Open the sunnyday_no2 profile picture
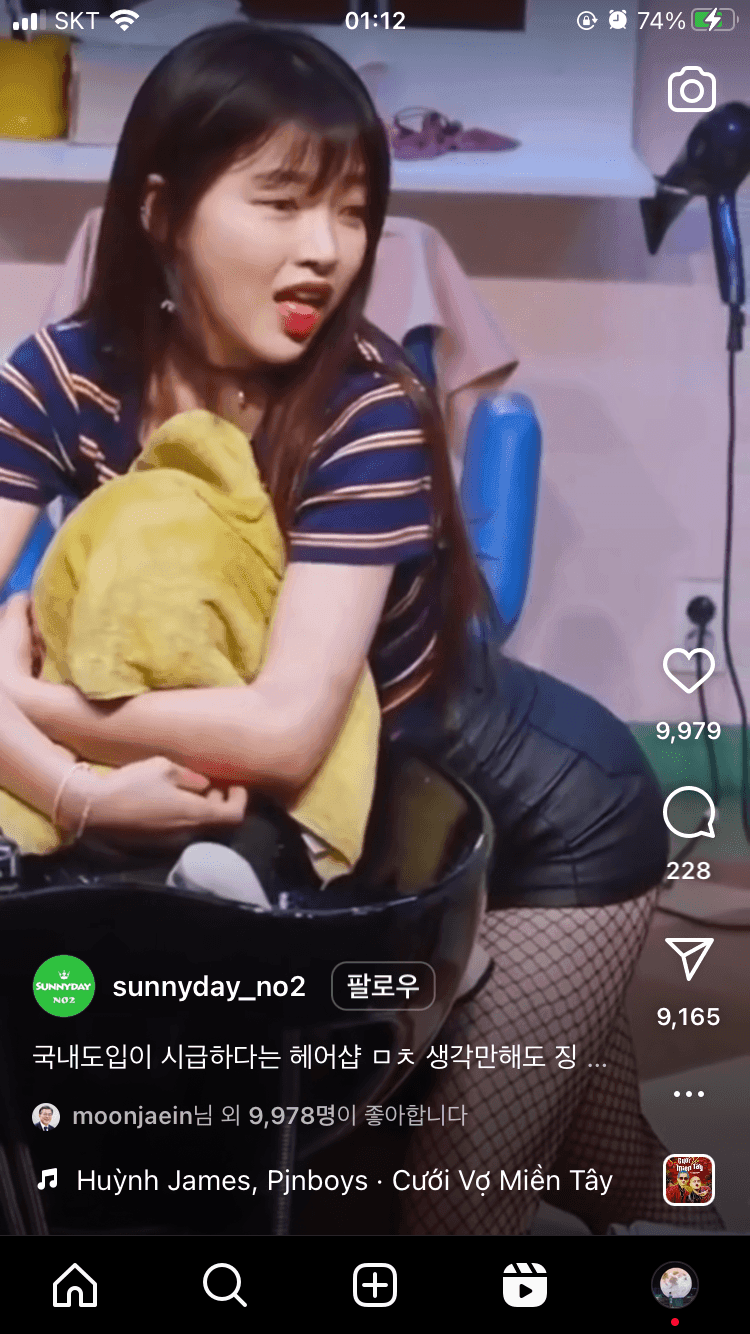The image size is (750, 1334). 64,987
